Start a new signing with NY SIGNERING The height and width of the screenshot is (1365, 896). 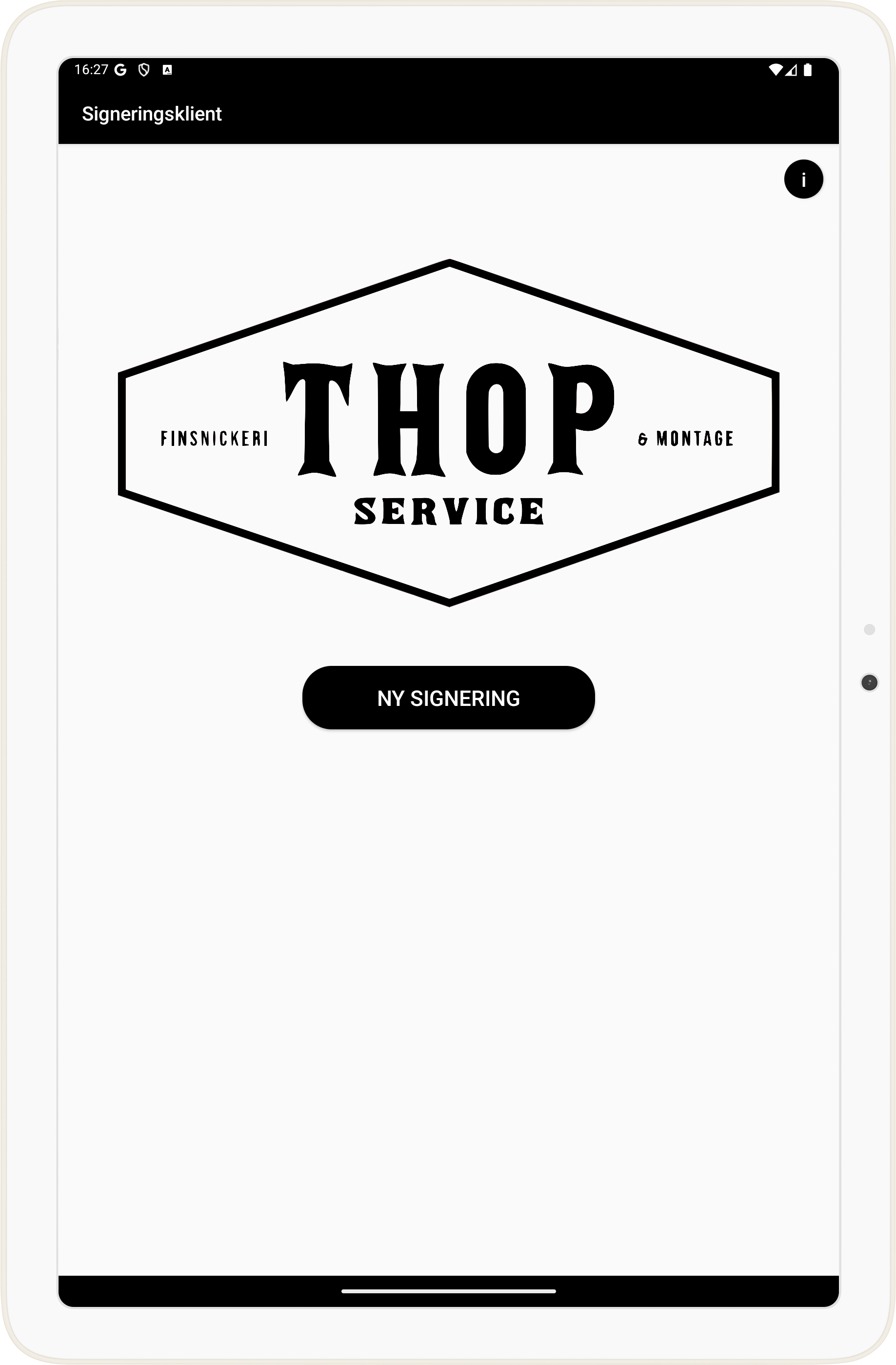(448, 698)
